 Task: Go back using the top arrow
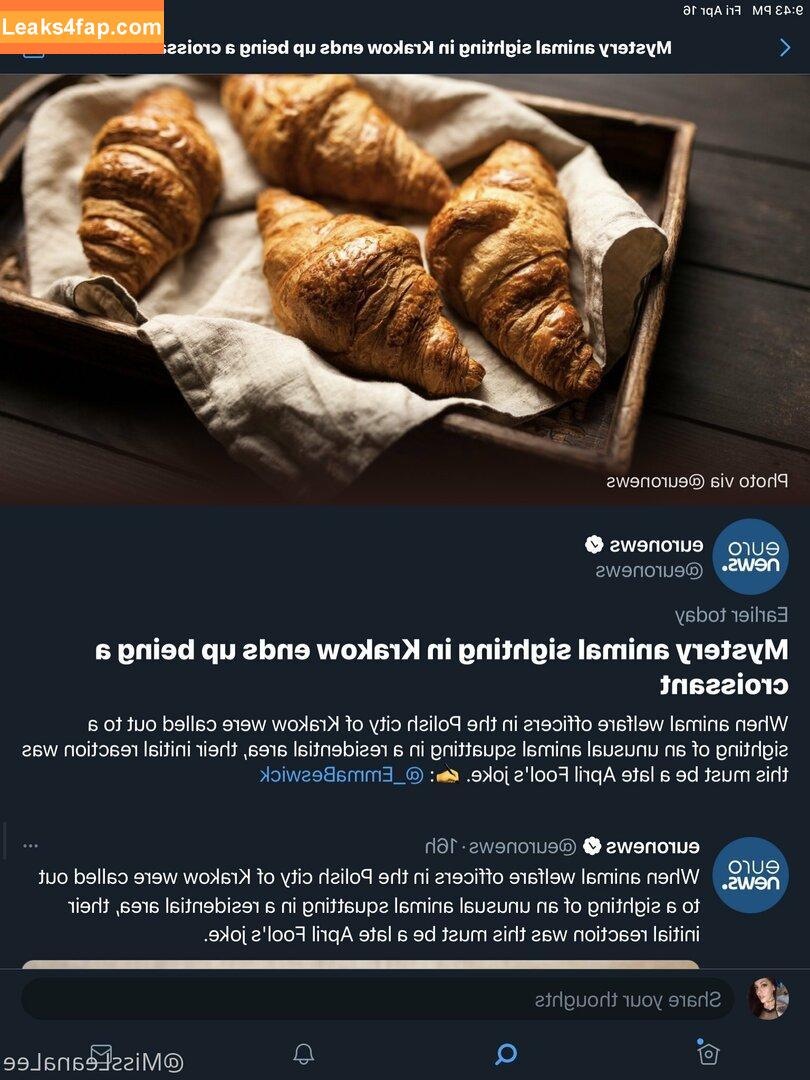(785, 47)
